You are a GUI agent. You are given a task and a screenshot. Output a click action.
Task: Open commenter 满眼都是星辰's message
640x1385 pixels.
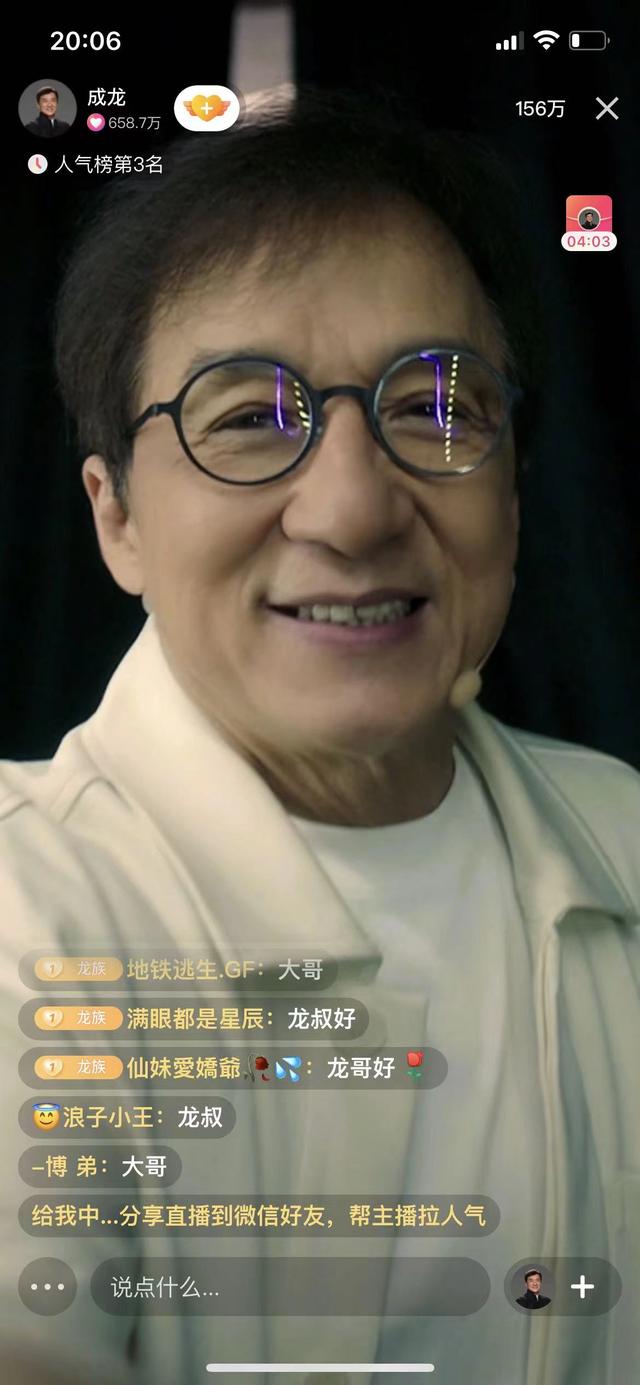tap(193, 1019)
